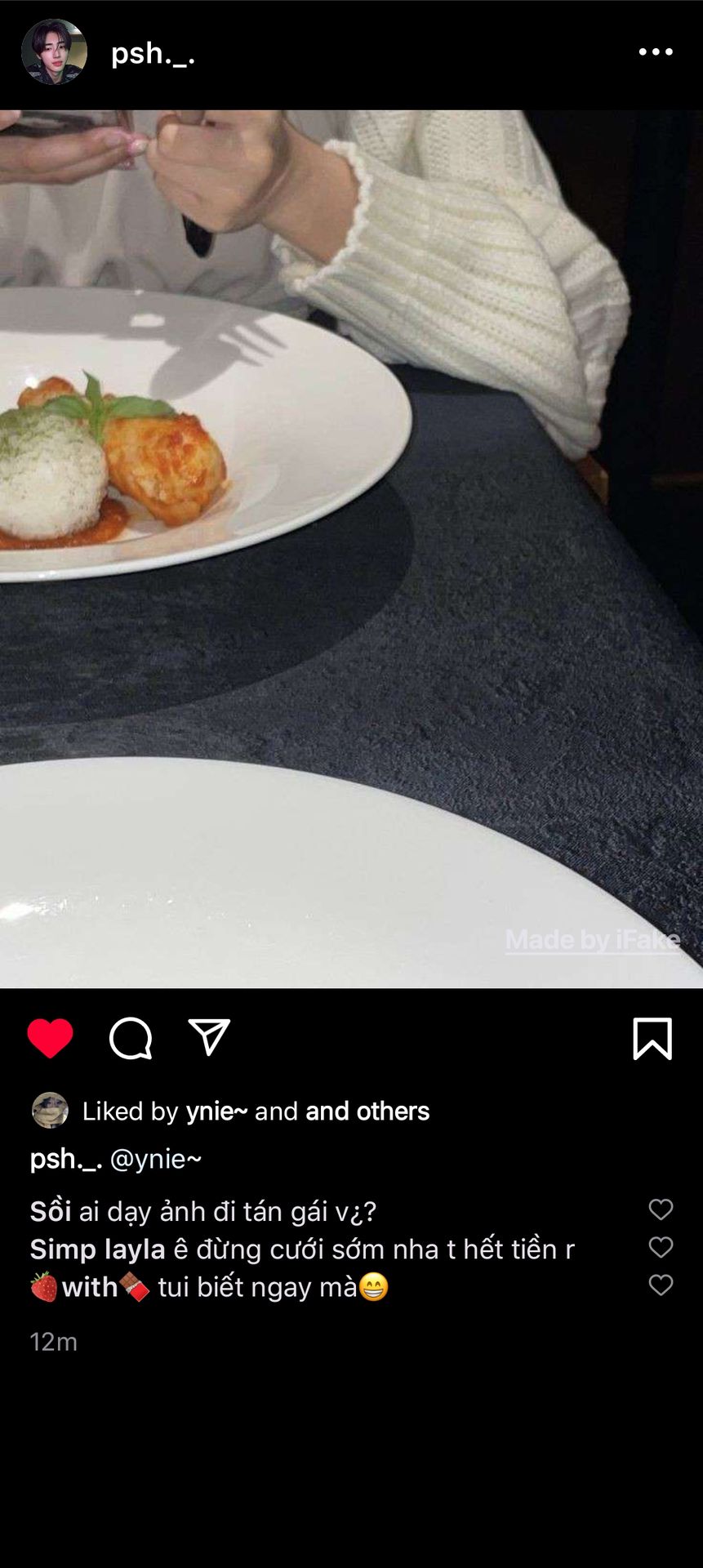Open the three-dot overflow menu
Image resolution: width=703 pixels, height=1568 pixels.
[656, 52]
